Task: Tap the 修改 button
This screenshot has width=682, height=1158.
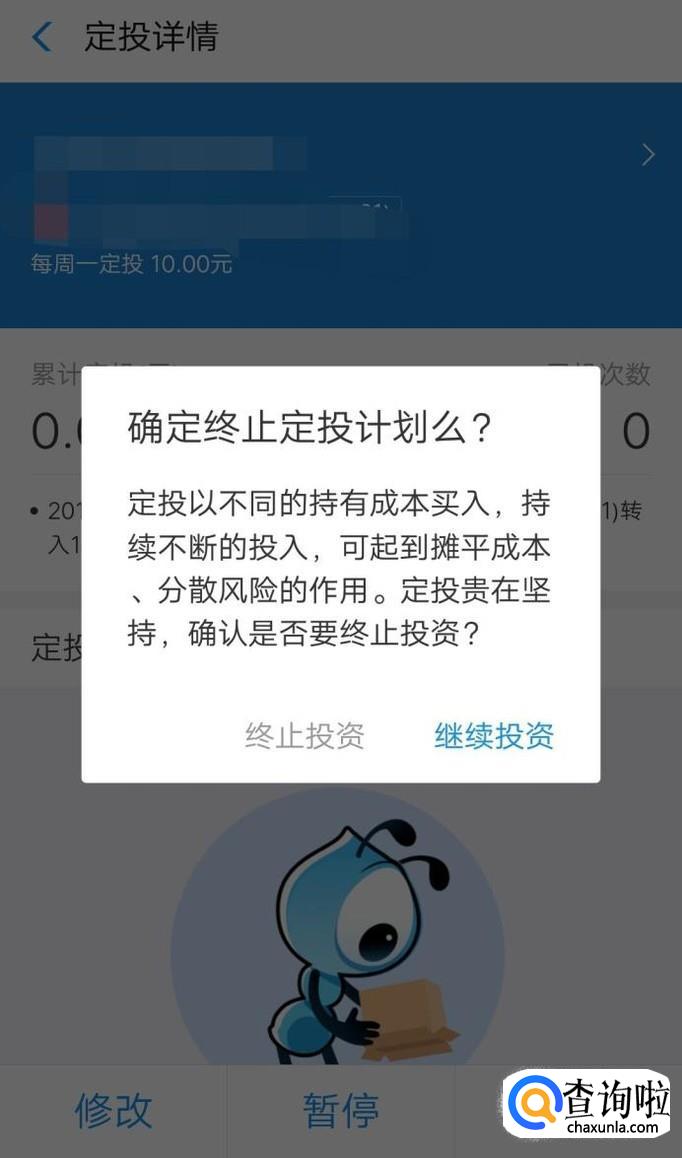Action: (113, 1111)
